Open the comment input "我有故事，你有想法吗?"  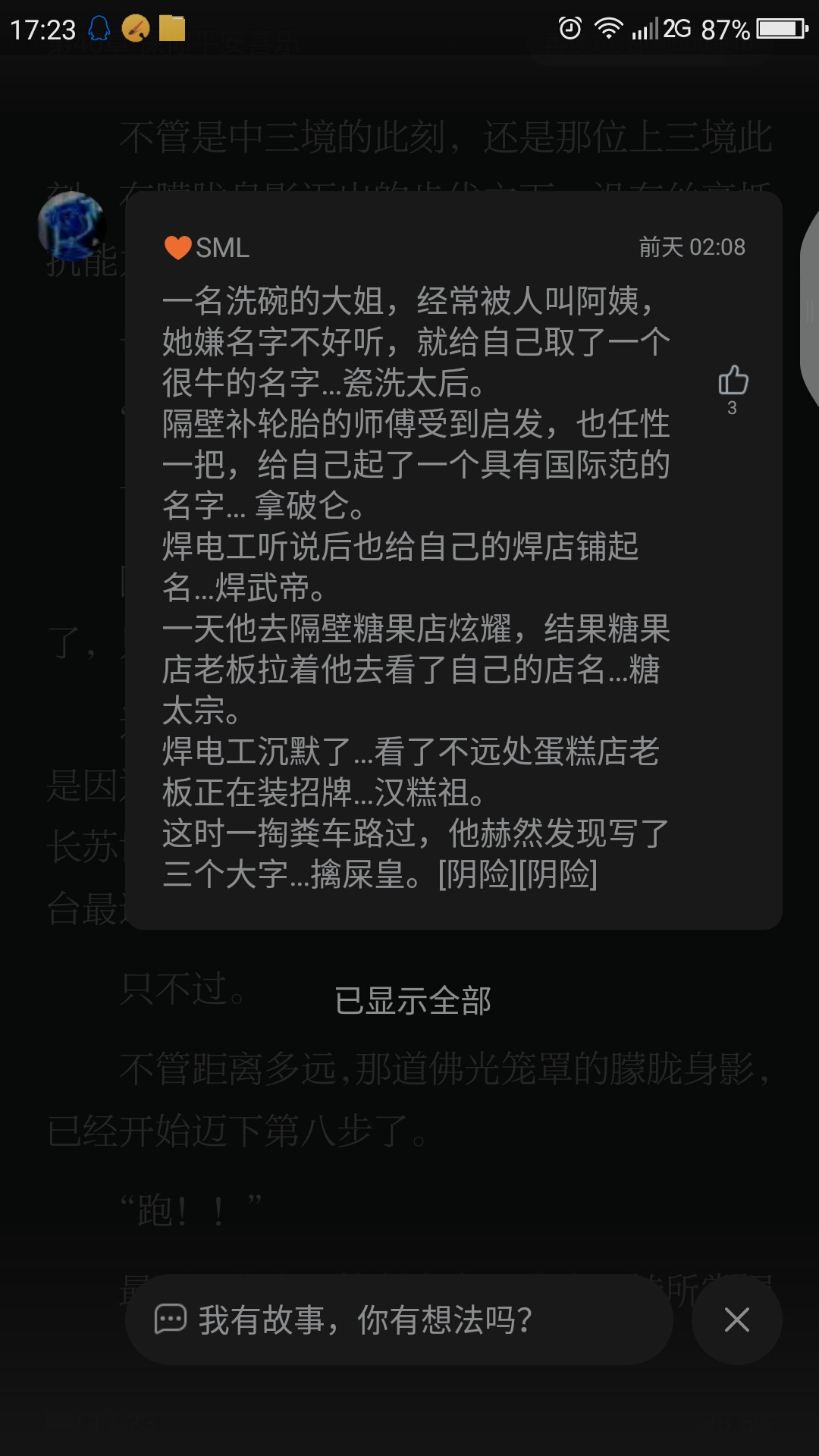click(x=398, y=1320)
